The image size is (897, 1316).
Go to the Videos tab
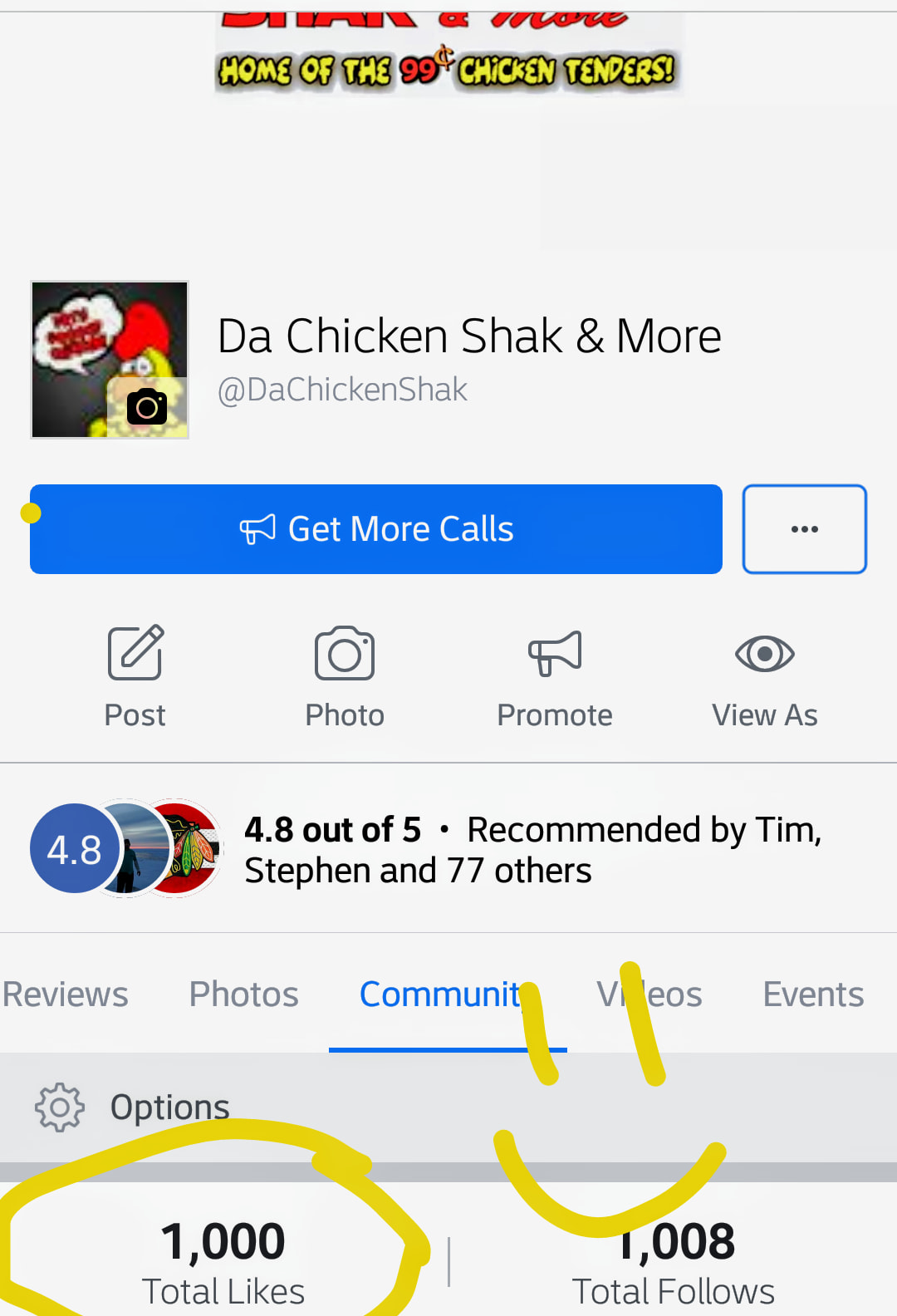[649, 994]
